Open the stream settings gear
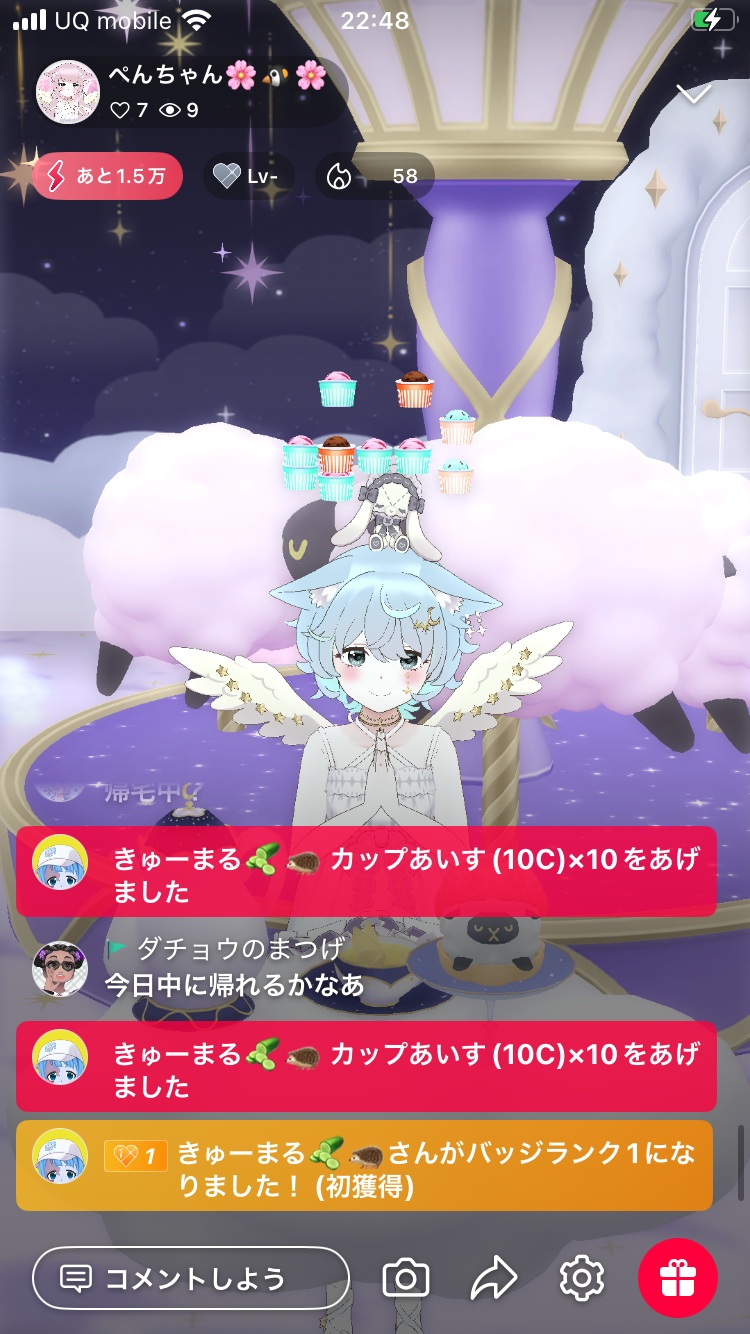750x1334 pixels. pyautogui.click(x=582, y=1278)
